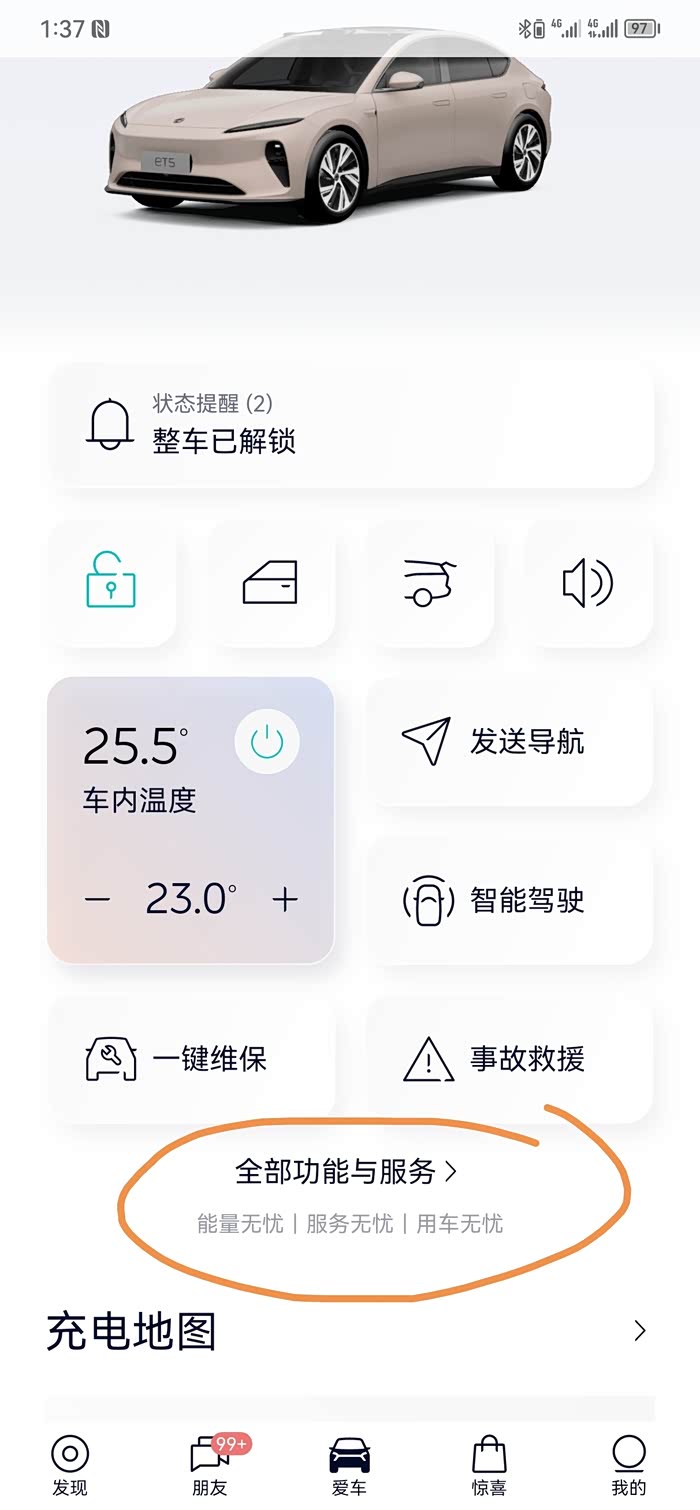Go to the 我的 tab
This screenshot has height=1510, width=700.
point(629,1465)
